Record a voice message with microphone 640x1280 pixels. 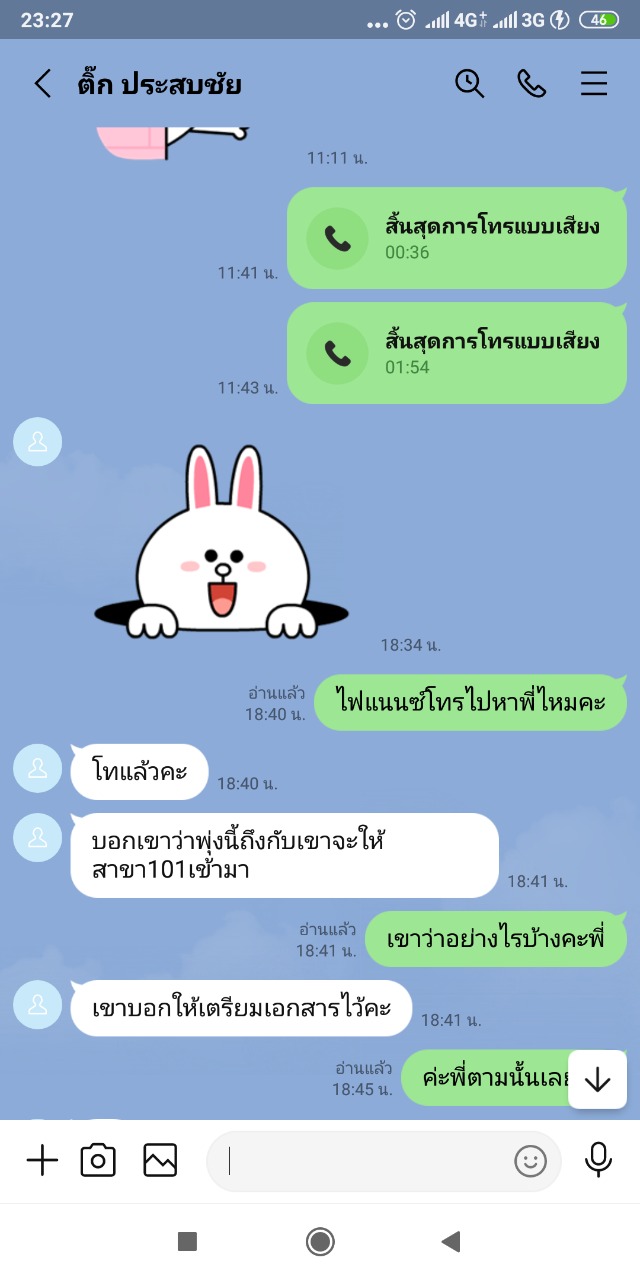(x=598, y=1160)
